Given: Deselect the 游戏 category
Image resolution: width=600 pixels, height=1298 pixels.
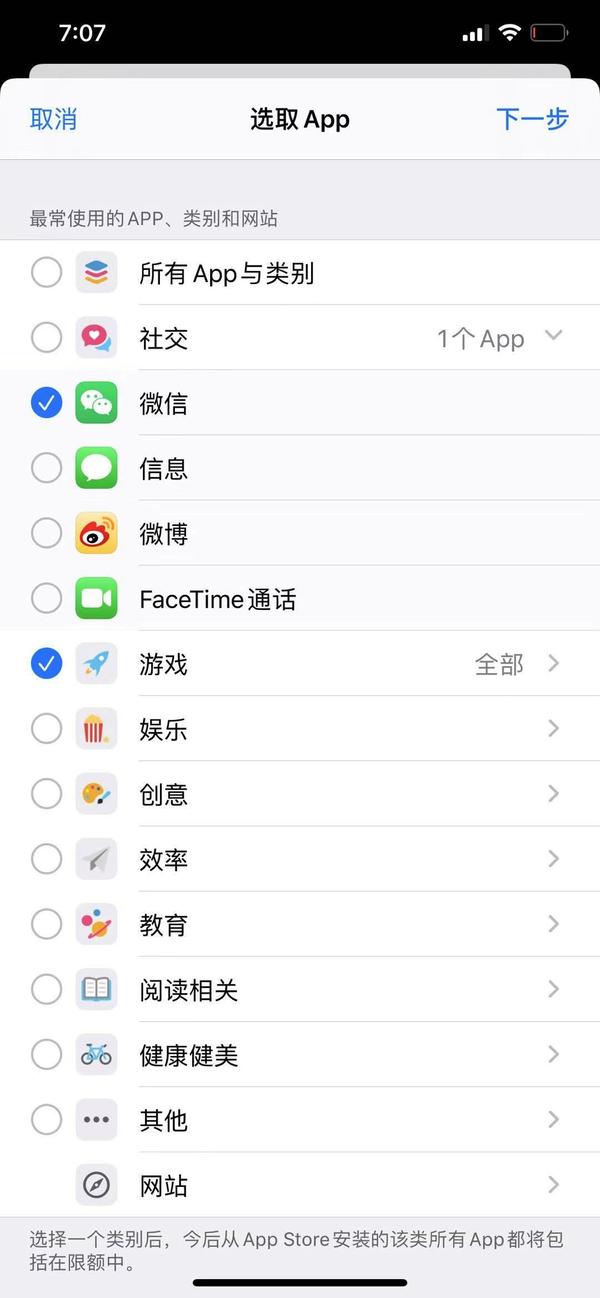Looking at the screenshot, I should (47, 663).
